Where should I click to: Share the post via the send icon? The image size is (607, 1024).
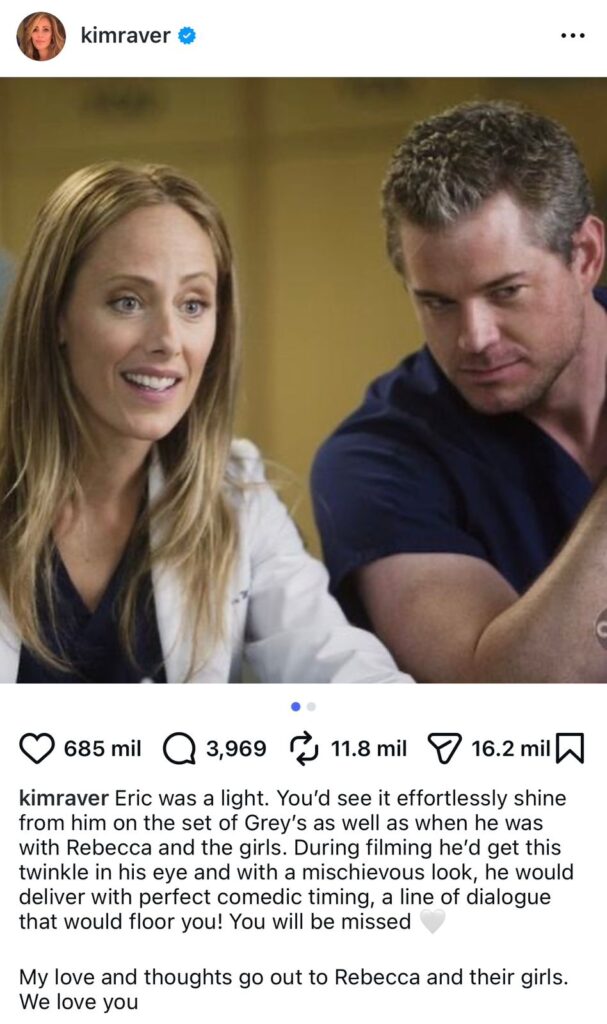443,748
